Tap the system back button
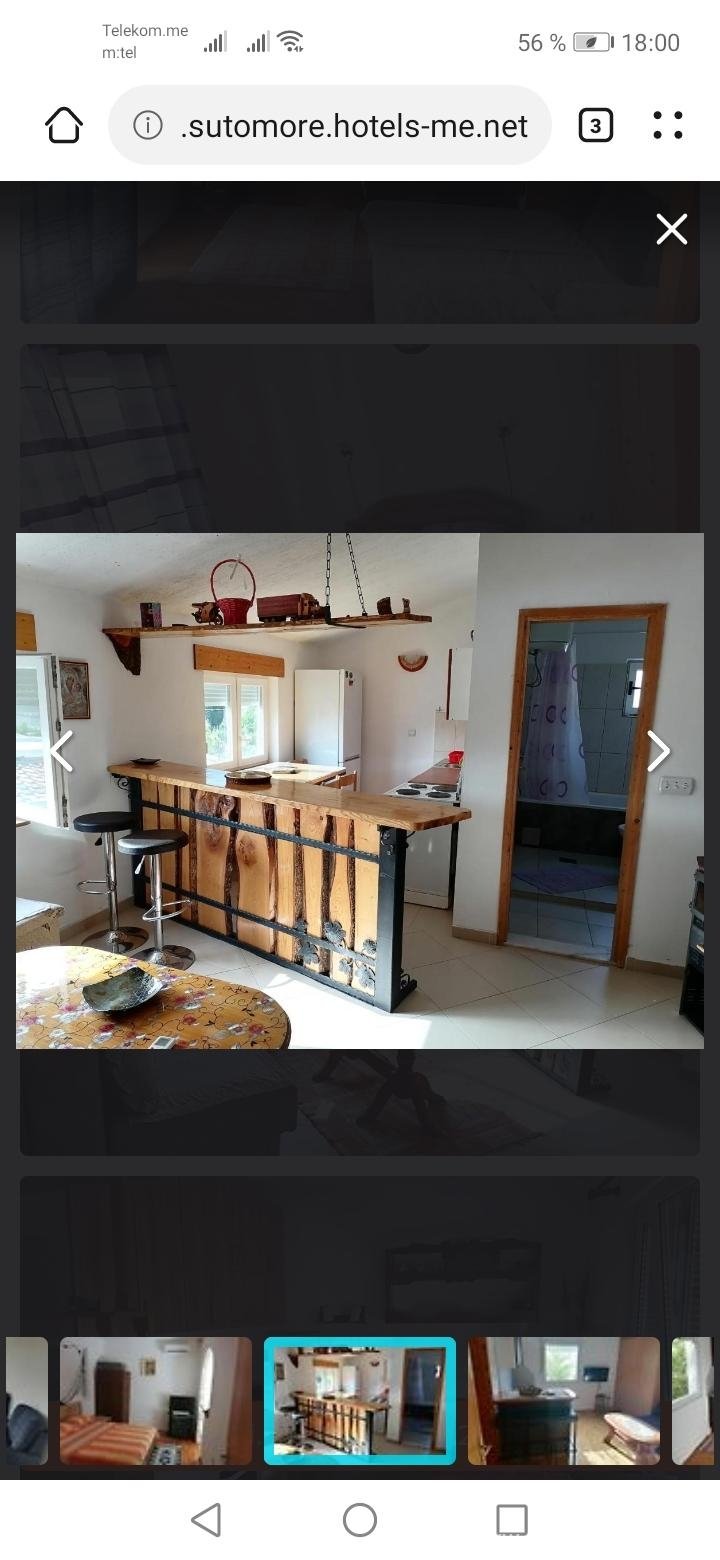 pyautogui.click(x=206, y=1520)
